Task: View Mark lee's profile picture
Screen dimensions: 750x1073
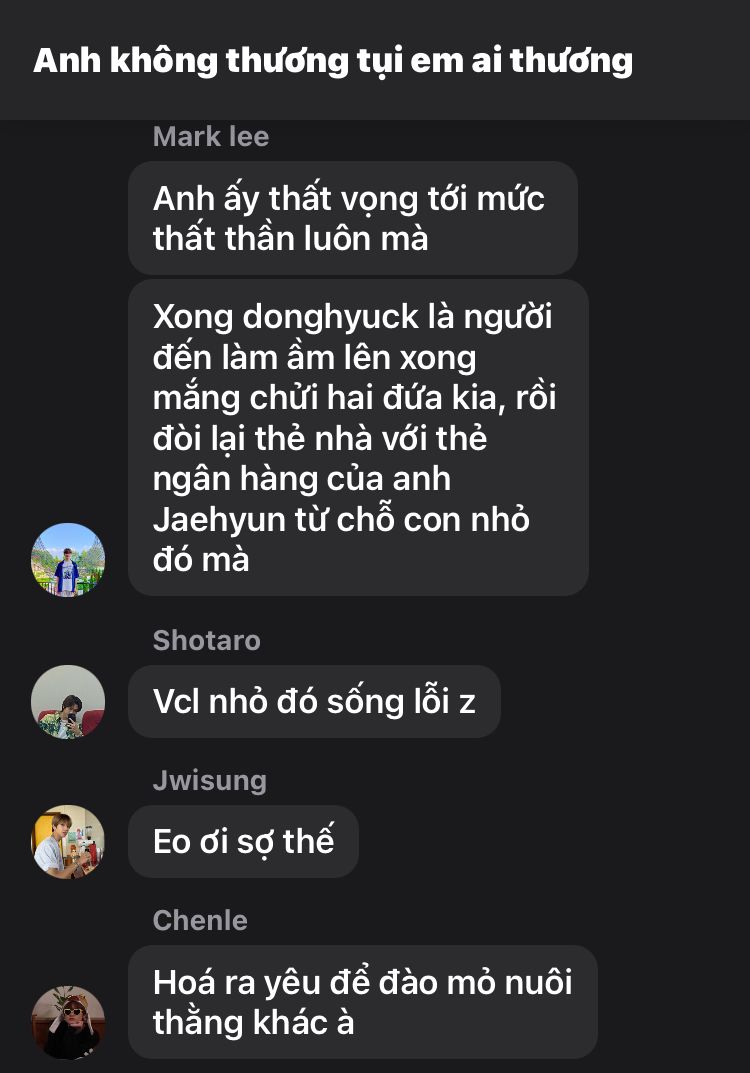Action: pos(68,560)
